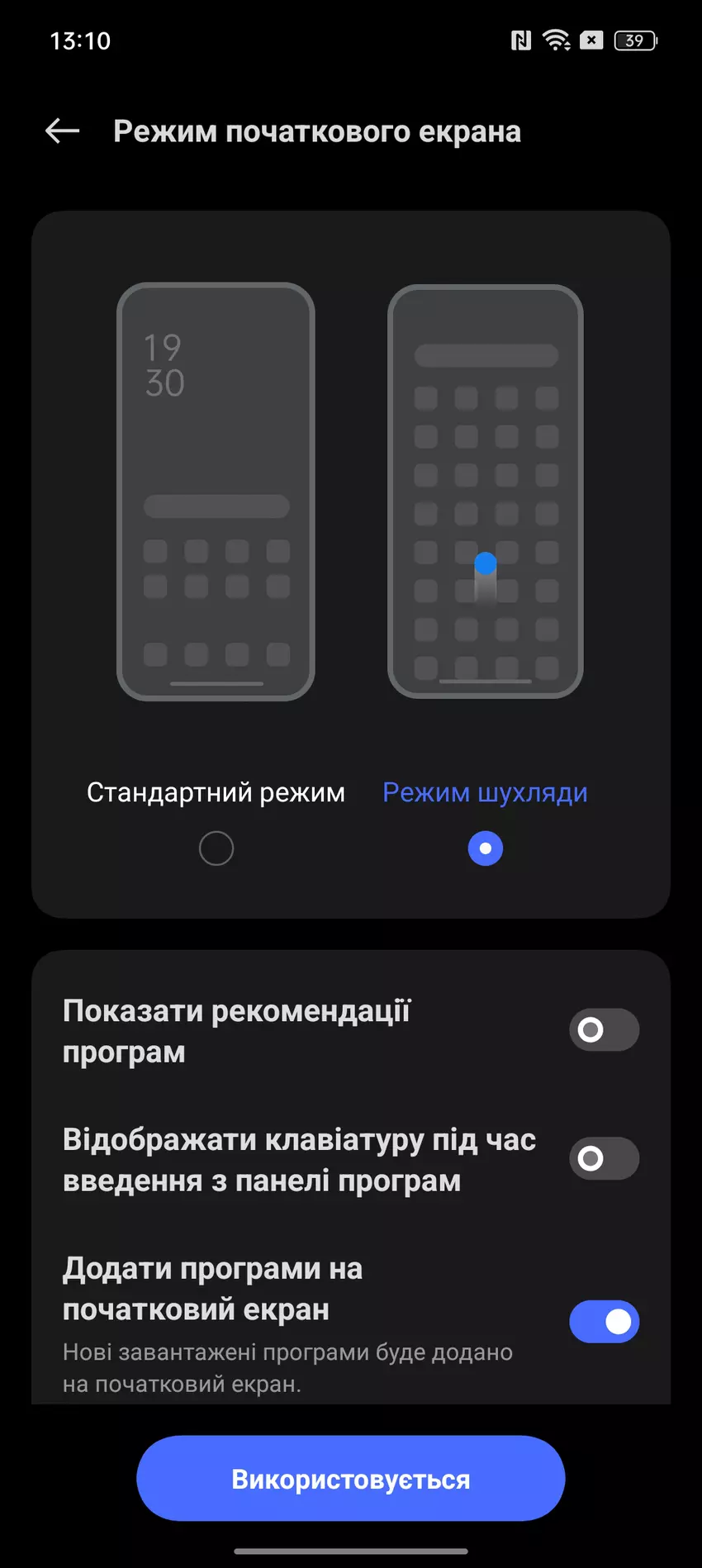Enable Показати рекомендації програм
The image size is (702, 1568).
(604, 1030)
